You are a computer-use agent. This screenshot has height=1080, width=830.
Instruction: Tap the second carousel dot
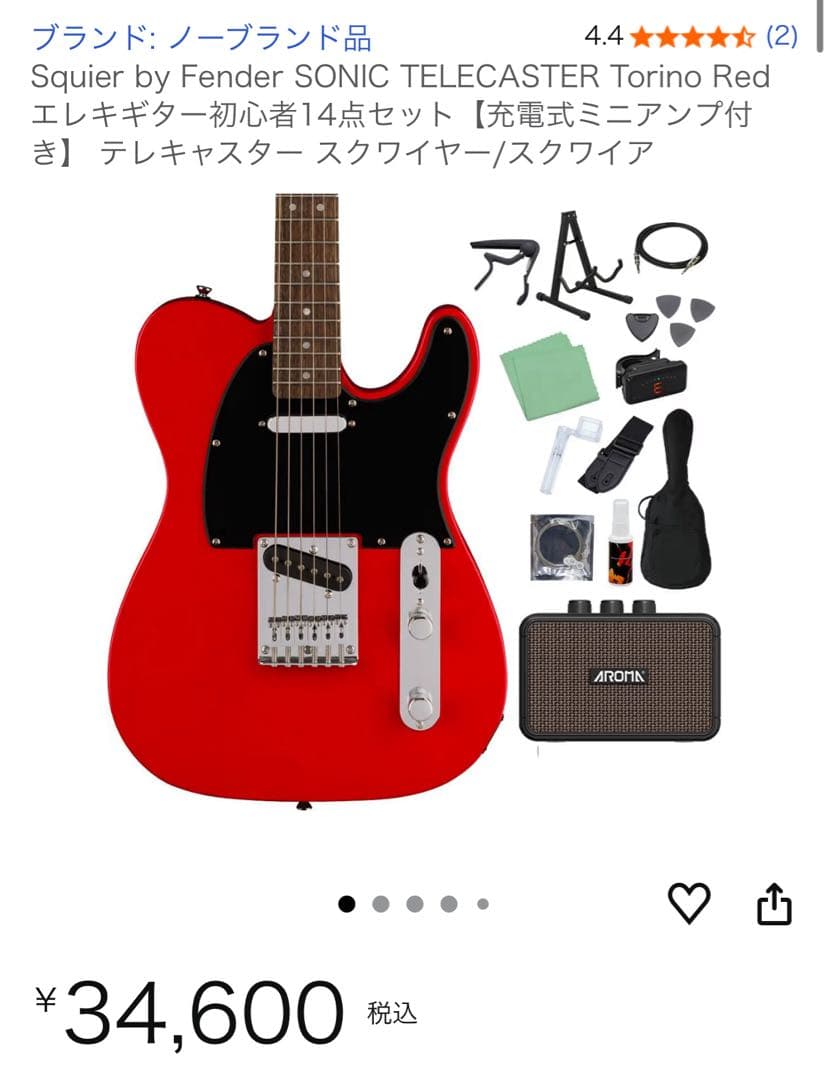[x=381, y=903]
